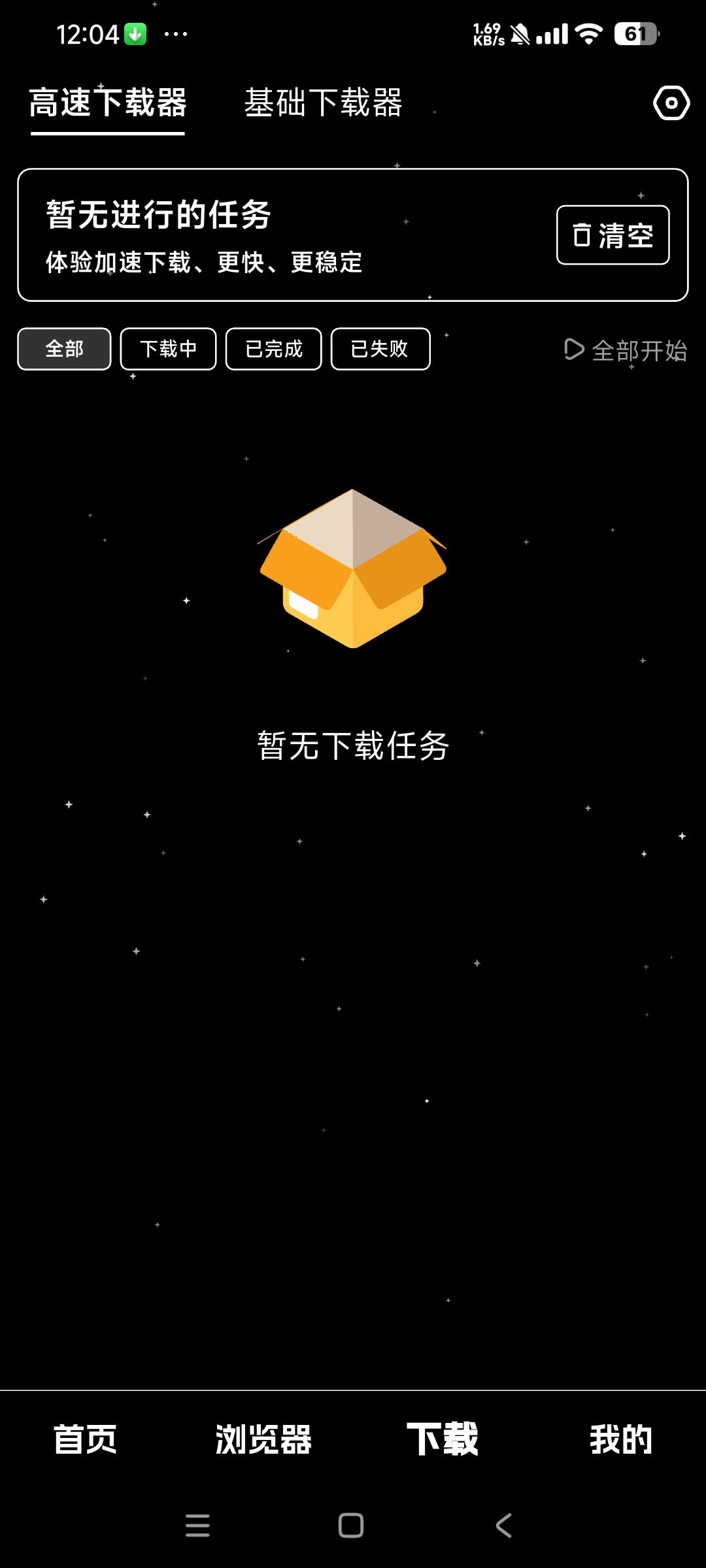Filter tasks by 全部
This screenshot has height=1568, width=706.
64,349
